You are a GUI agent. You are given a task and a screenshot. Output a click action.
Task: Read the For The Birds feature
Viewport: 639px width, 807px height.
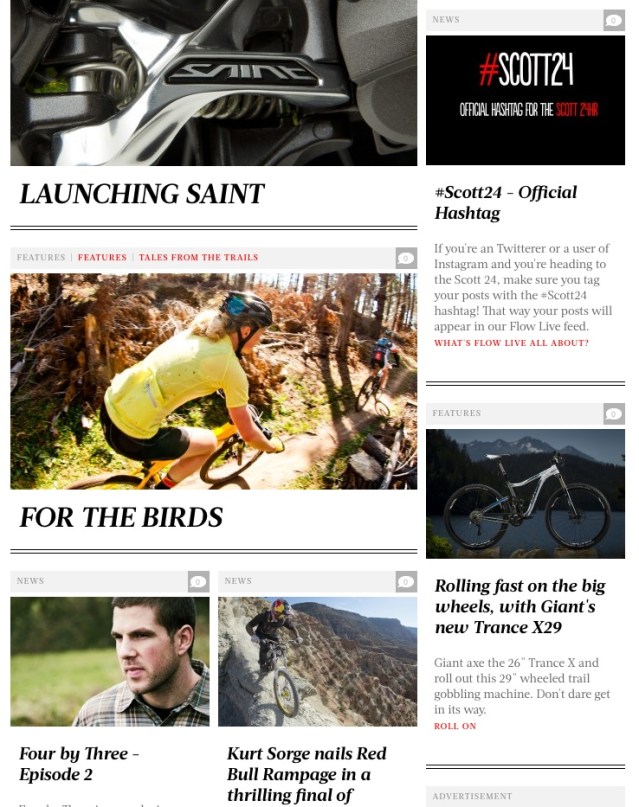point(121,517)
